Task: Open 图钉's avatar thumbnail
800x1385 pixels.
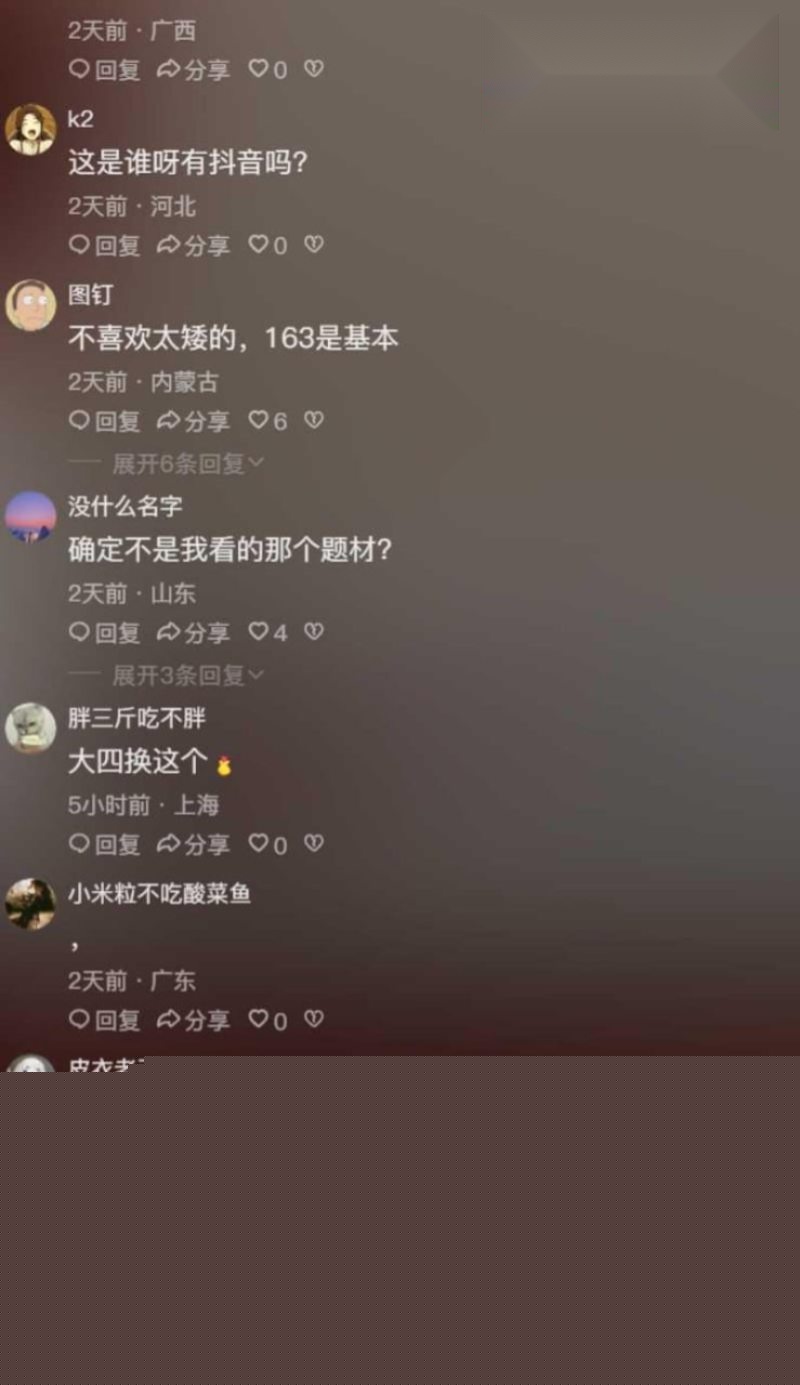Action: coord(31,305)
